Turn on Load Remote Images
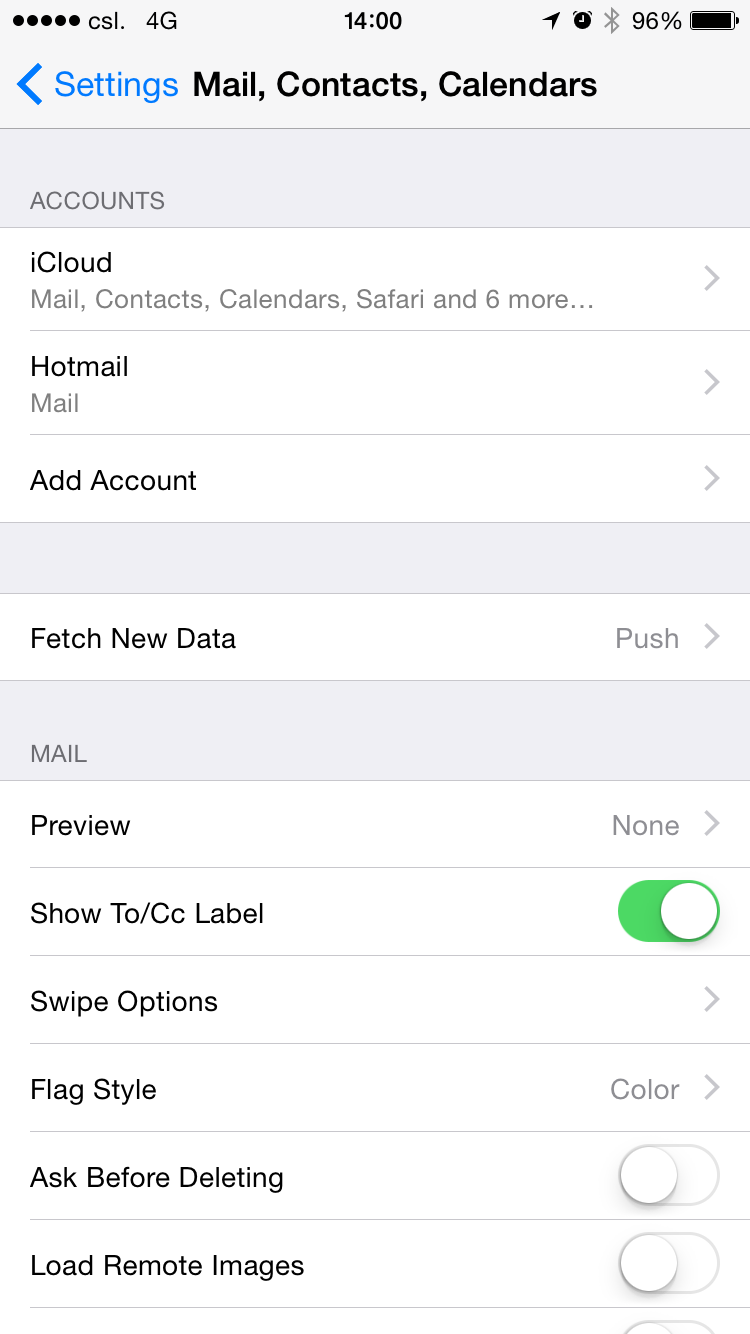This screenshot has width=750, height=1334. point(668,1265)
